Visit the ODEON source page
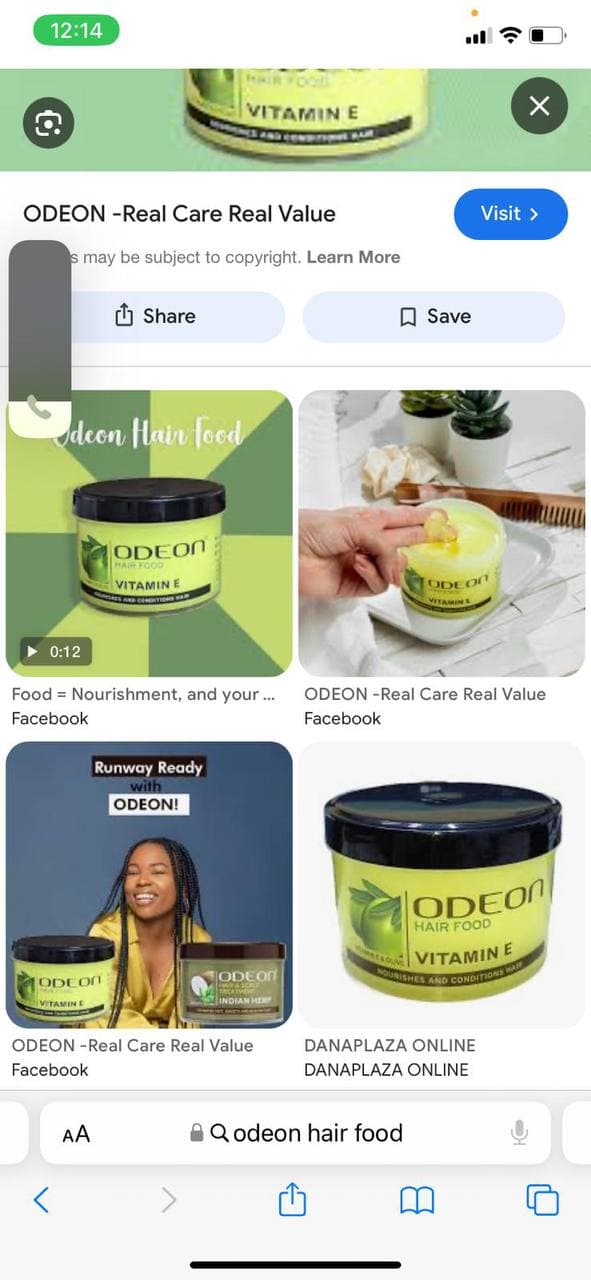The height and width of the screenshot is (1280, 591). [510, 213]
